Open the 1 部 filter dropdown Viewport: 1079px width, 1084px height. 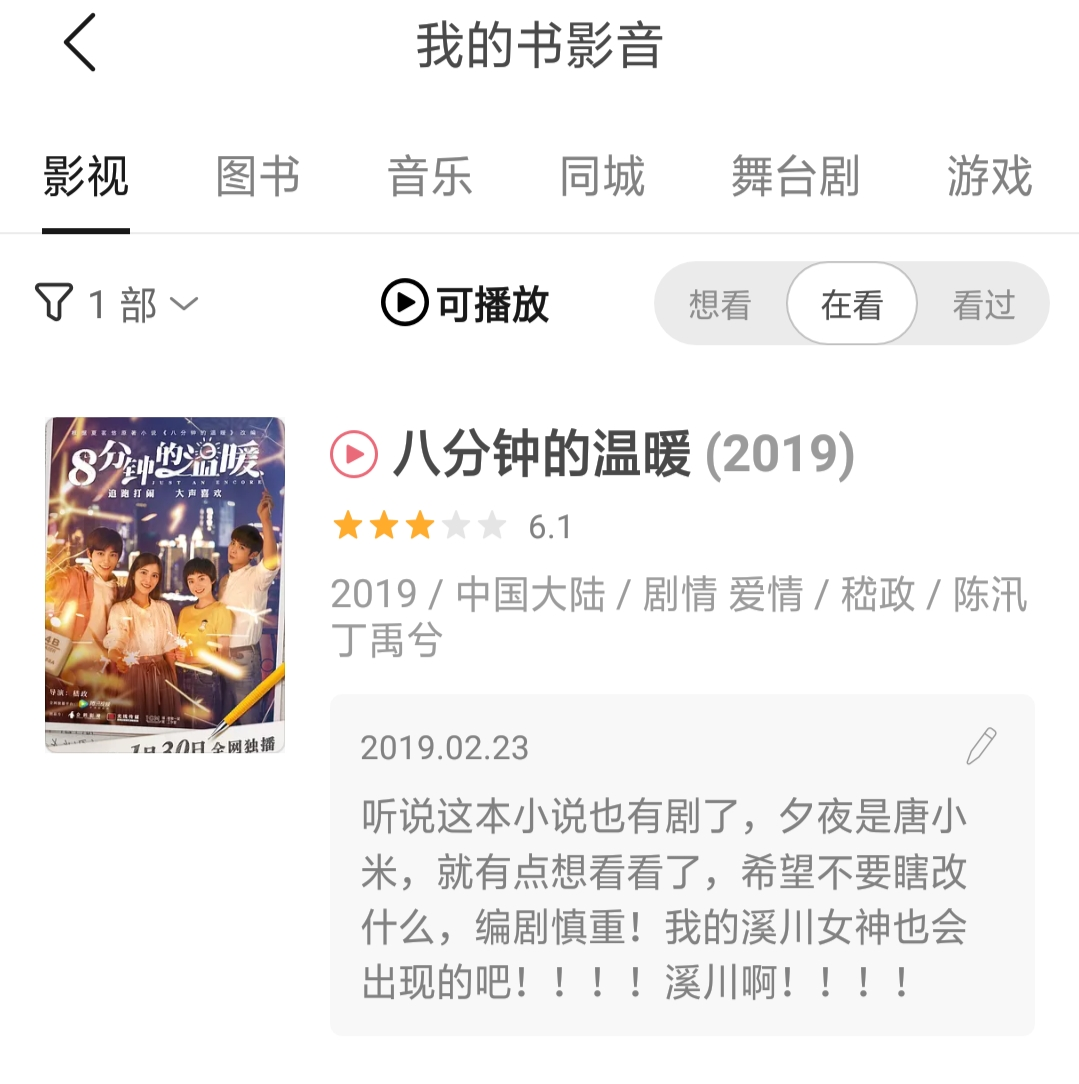tap(118, 303)
